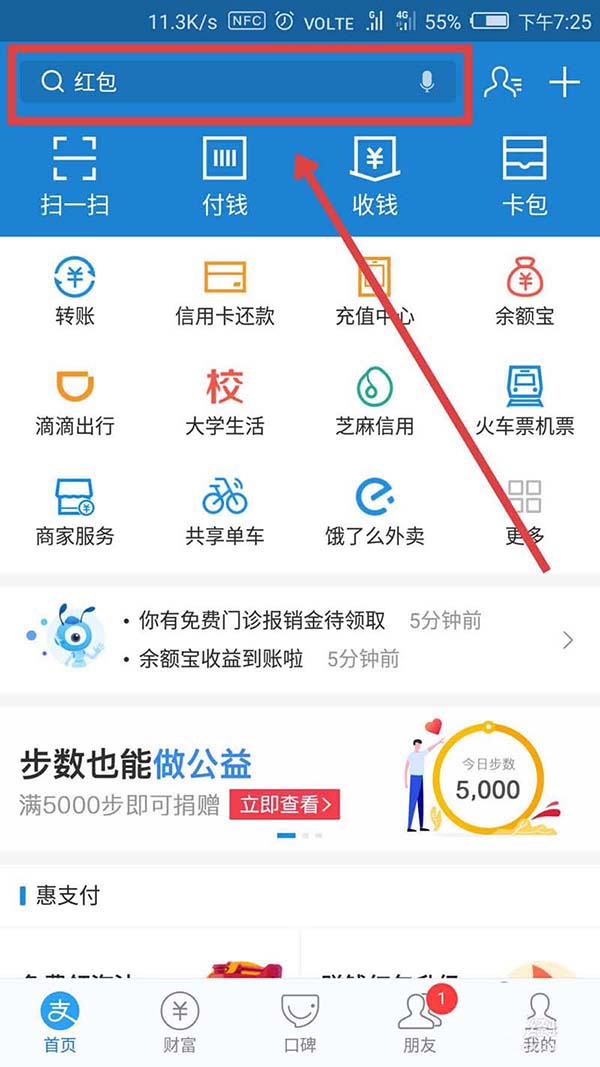Open the contacts icon in top bar
600x1067 pixels.
(501, 82)
